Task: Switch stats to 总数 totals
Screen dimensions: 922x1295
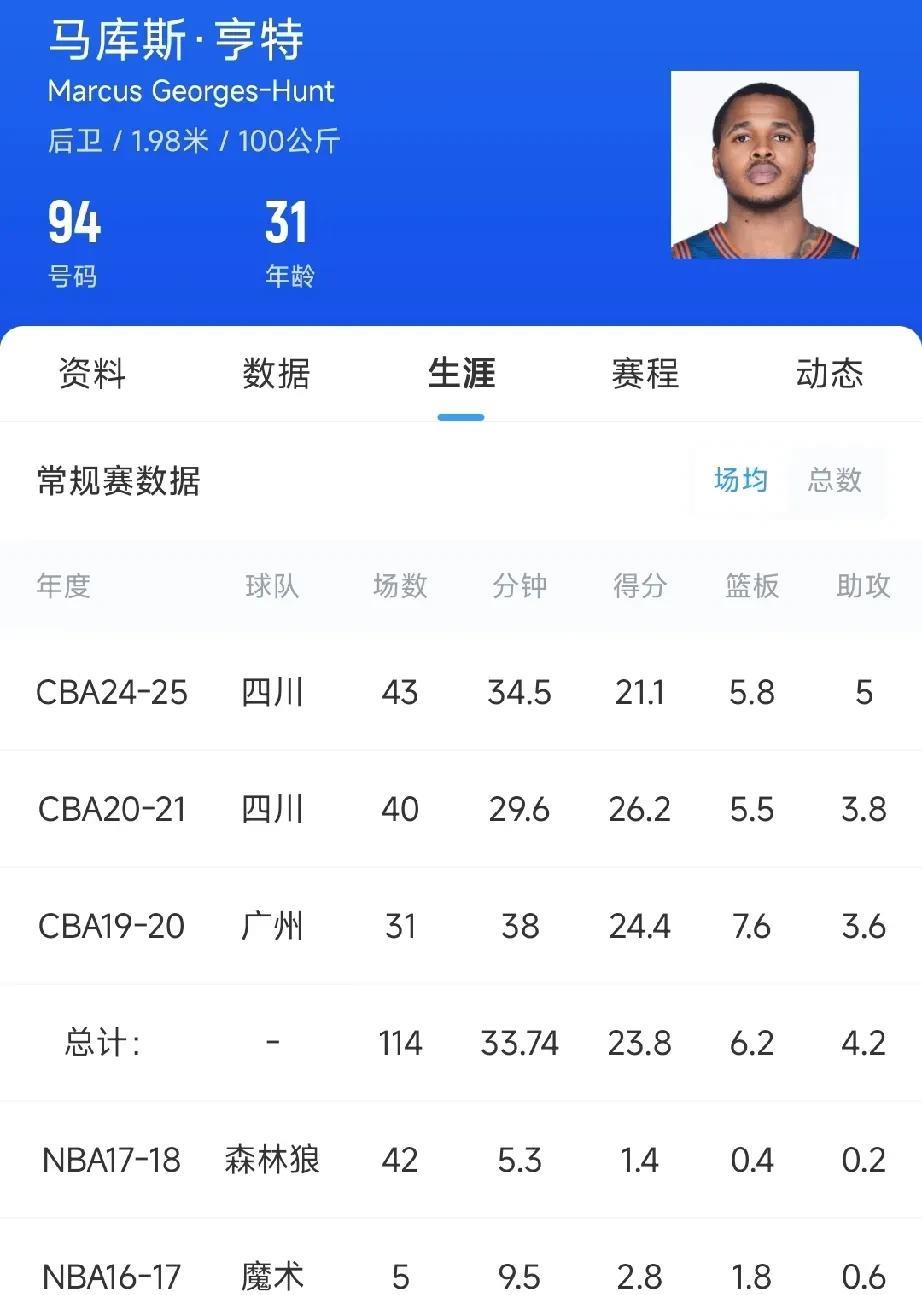Action: (x=835, y=481)
